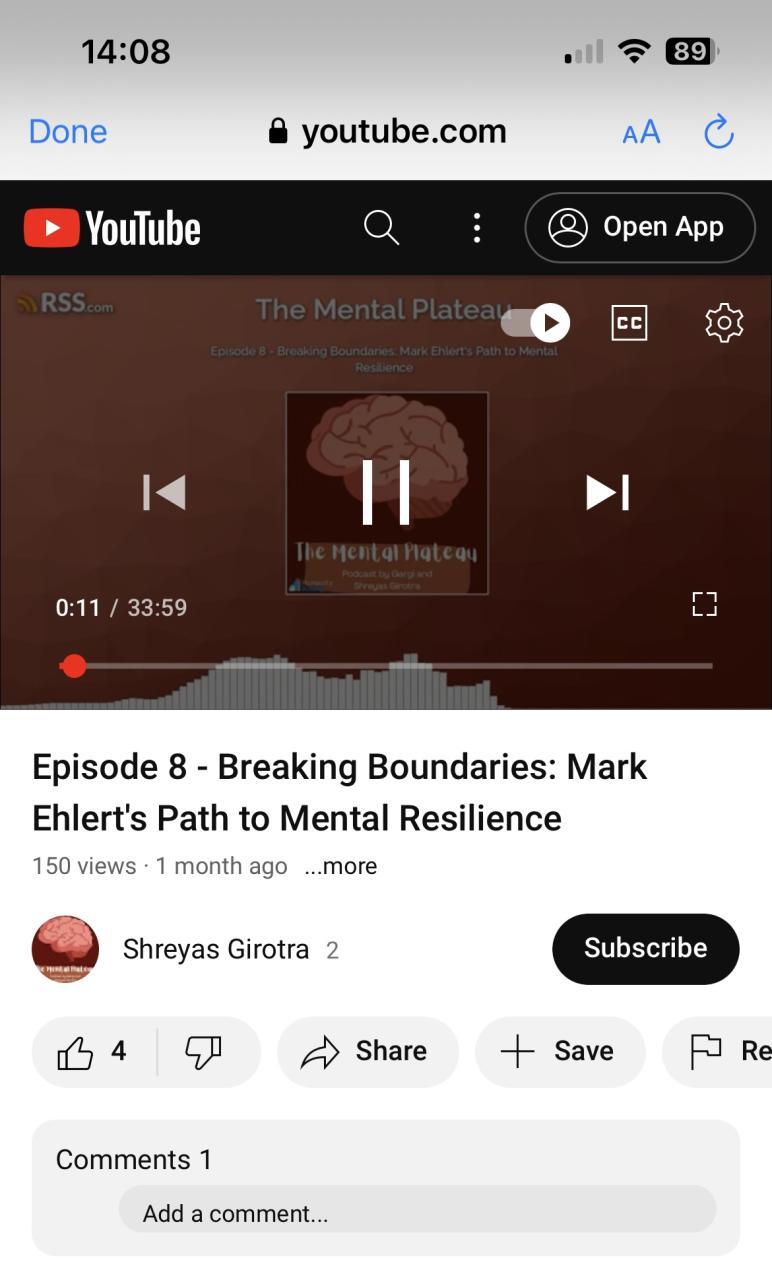The image size is (772, 1280).
Task: Like this video
Action: pos(92,1051)
